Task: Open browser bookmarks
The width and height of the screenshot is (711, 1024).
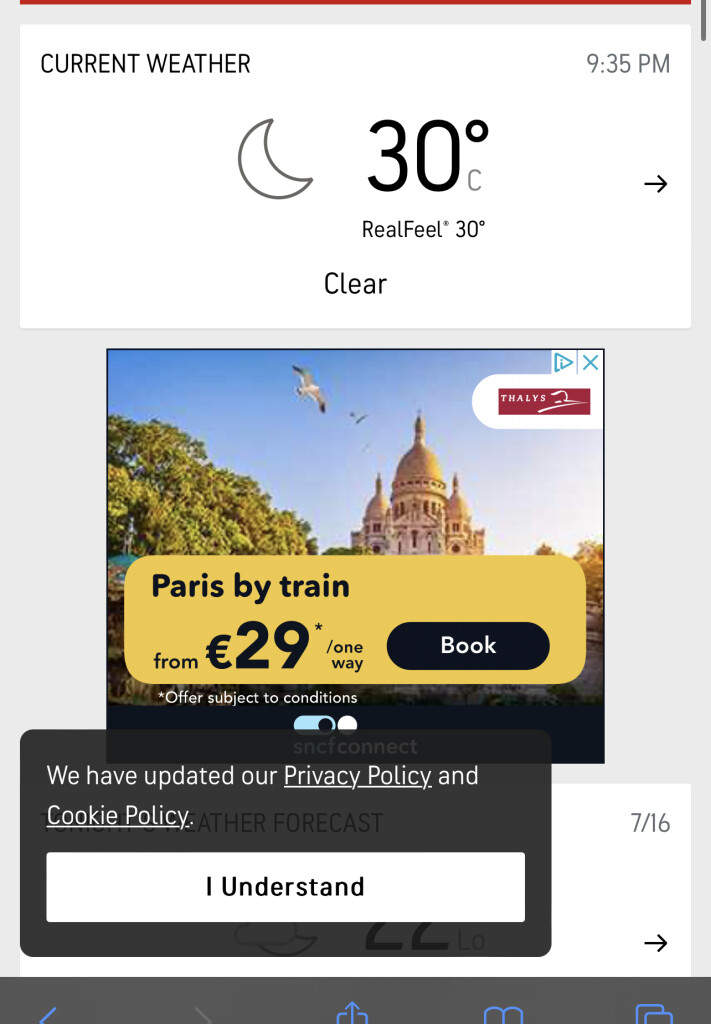Action: coord(503,1014)
